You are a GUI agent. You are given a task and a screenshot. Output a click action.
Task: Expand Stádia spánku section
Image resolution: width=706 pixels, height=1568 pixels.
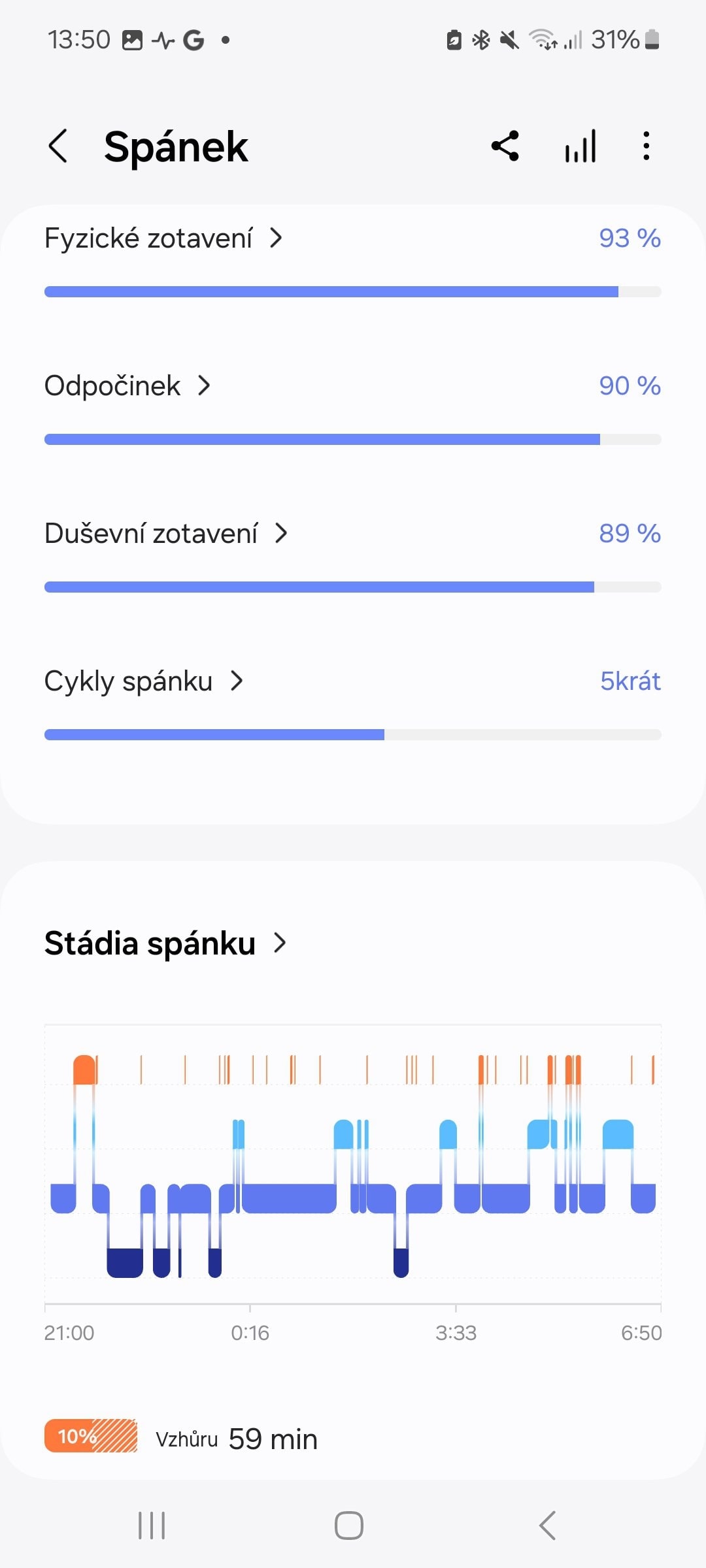(x=165, y=943)
